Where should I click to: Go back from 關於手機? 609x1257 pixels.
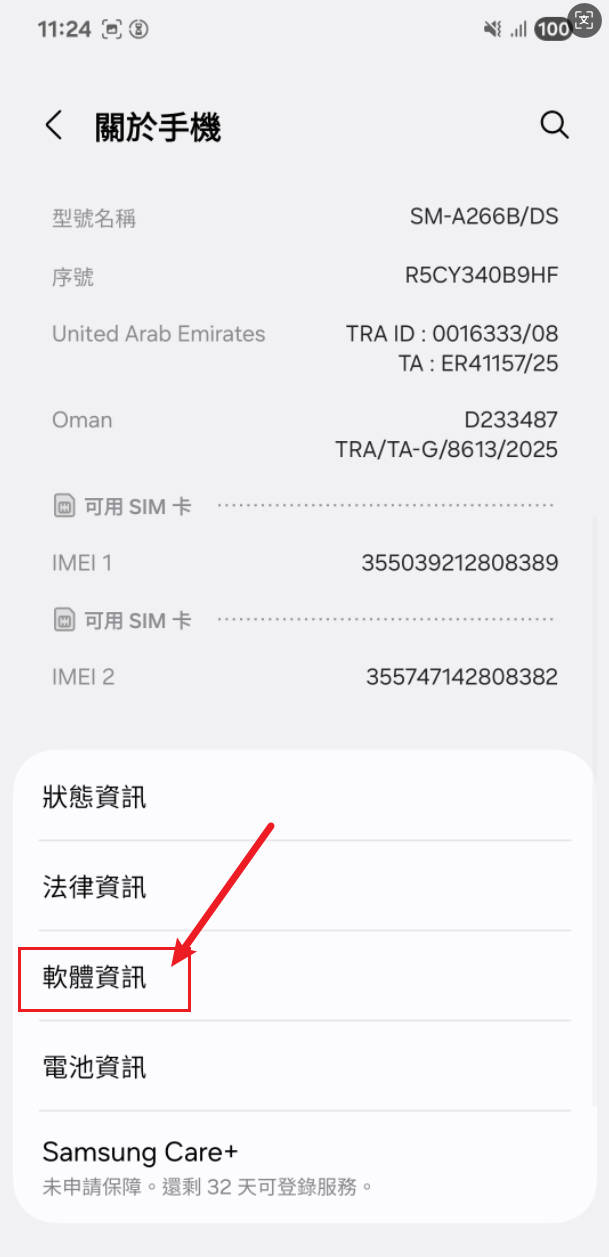(54, 126)
